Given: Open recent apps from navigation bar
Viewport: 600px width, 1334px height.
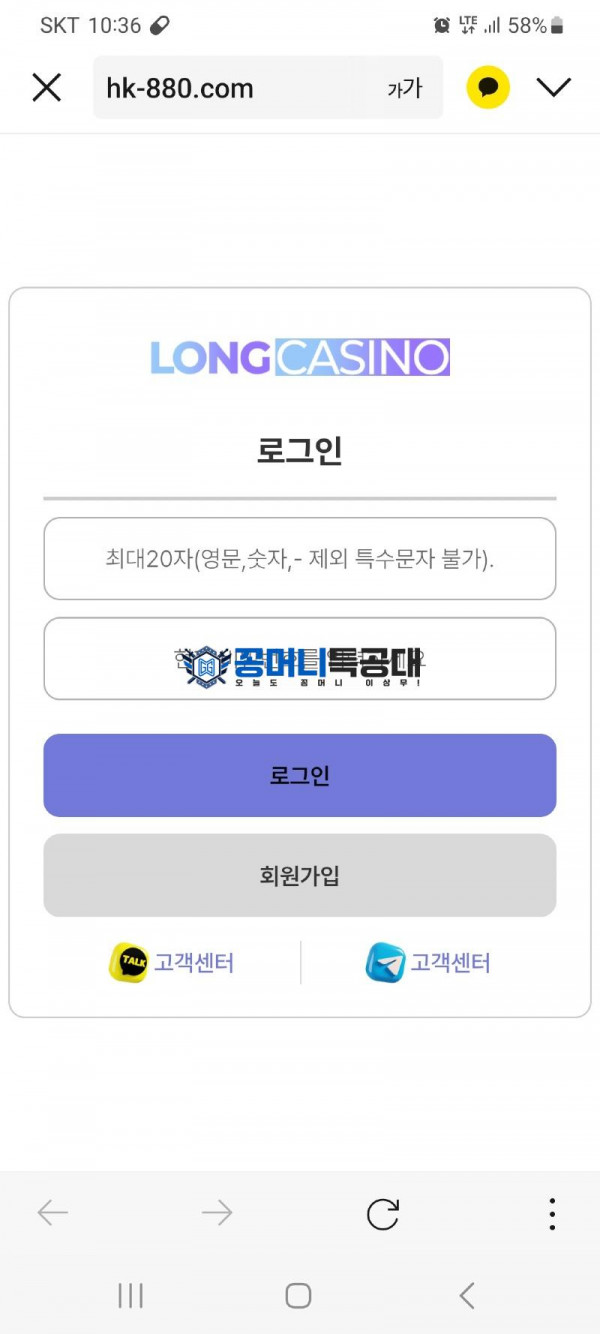Looking at the screenshot, I should 131,1296.
